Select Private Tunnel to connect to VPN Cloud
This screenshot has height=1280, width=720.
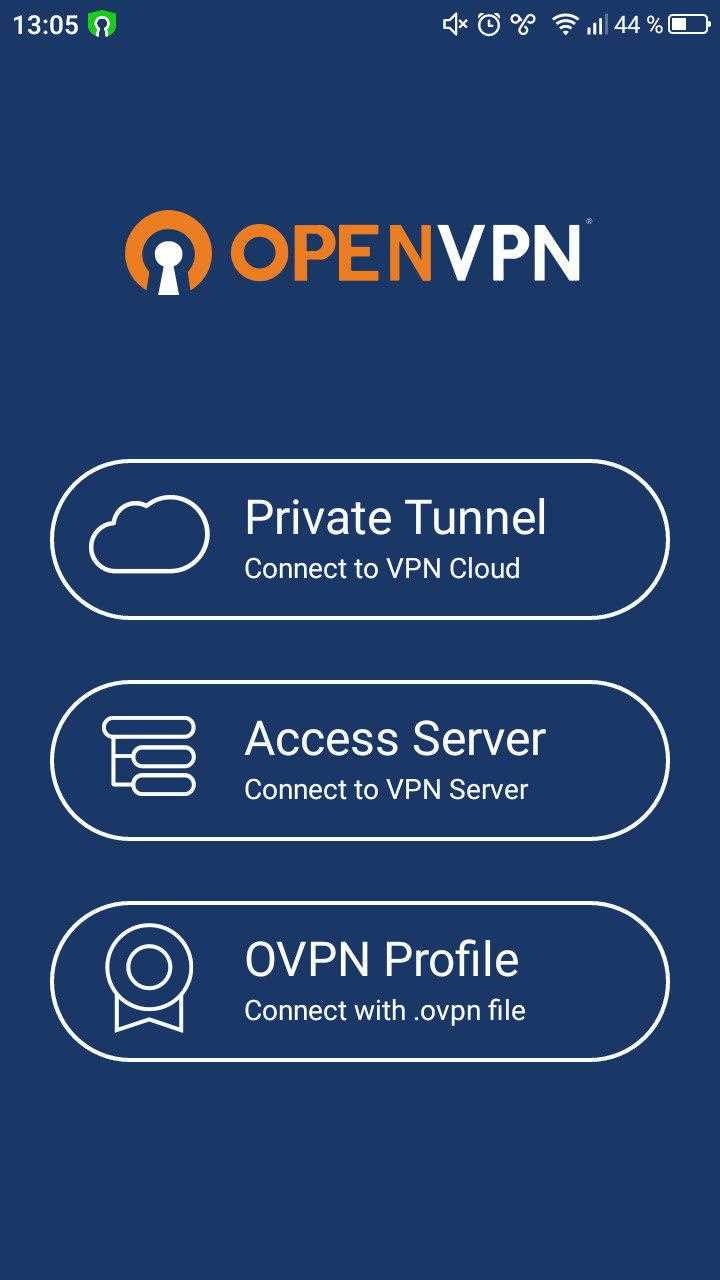pos(360,540)
